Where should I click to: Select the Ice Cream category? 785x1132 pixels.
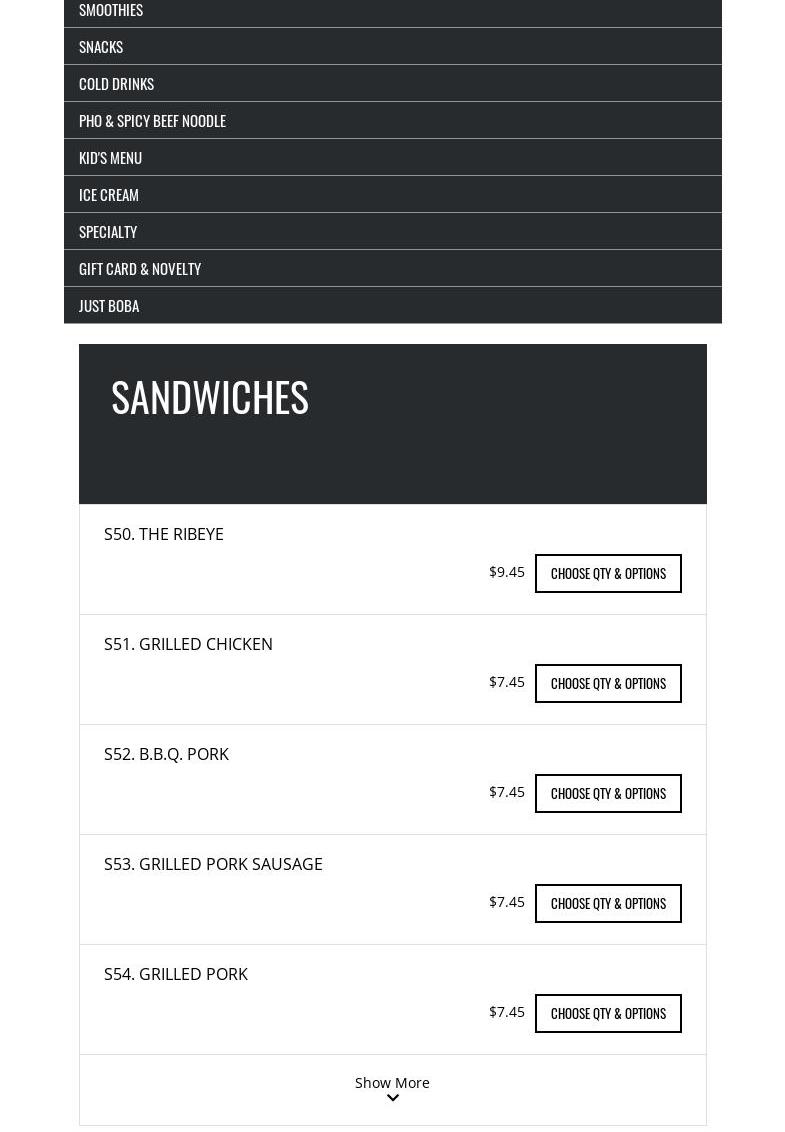click(109, 194)
